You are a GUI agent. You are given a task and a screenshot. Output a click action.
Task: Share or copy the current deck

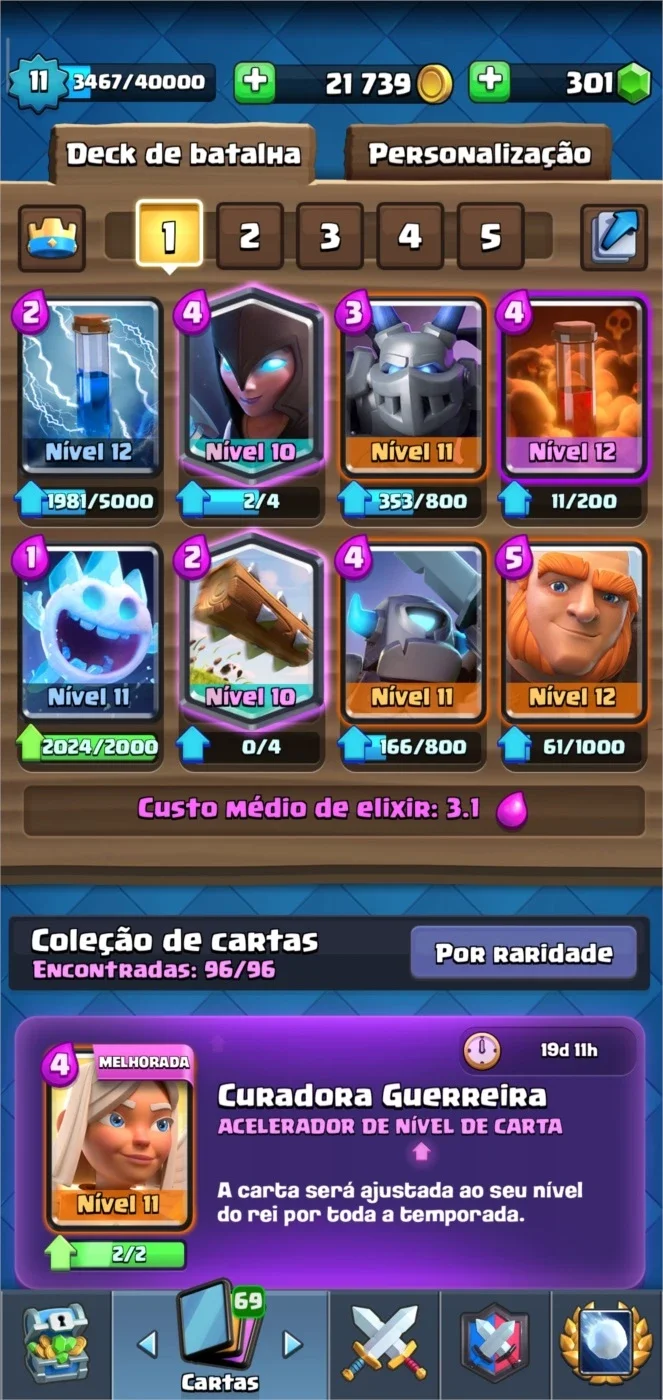613,238
